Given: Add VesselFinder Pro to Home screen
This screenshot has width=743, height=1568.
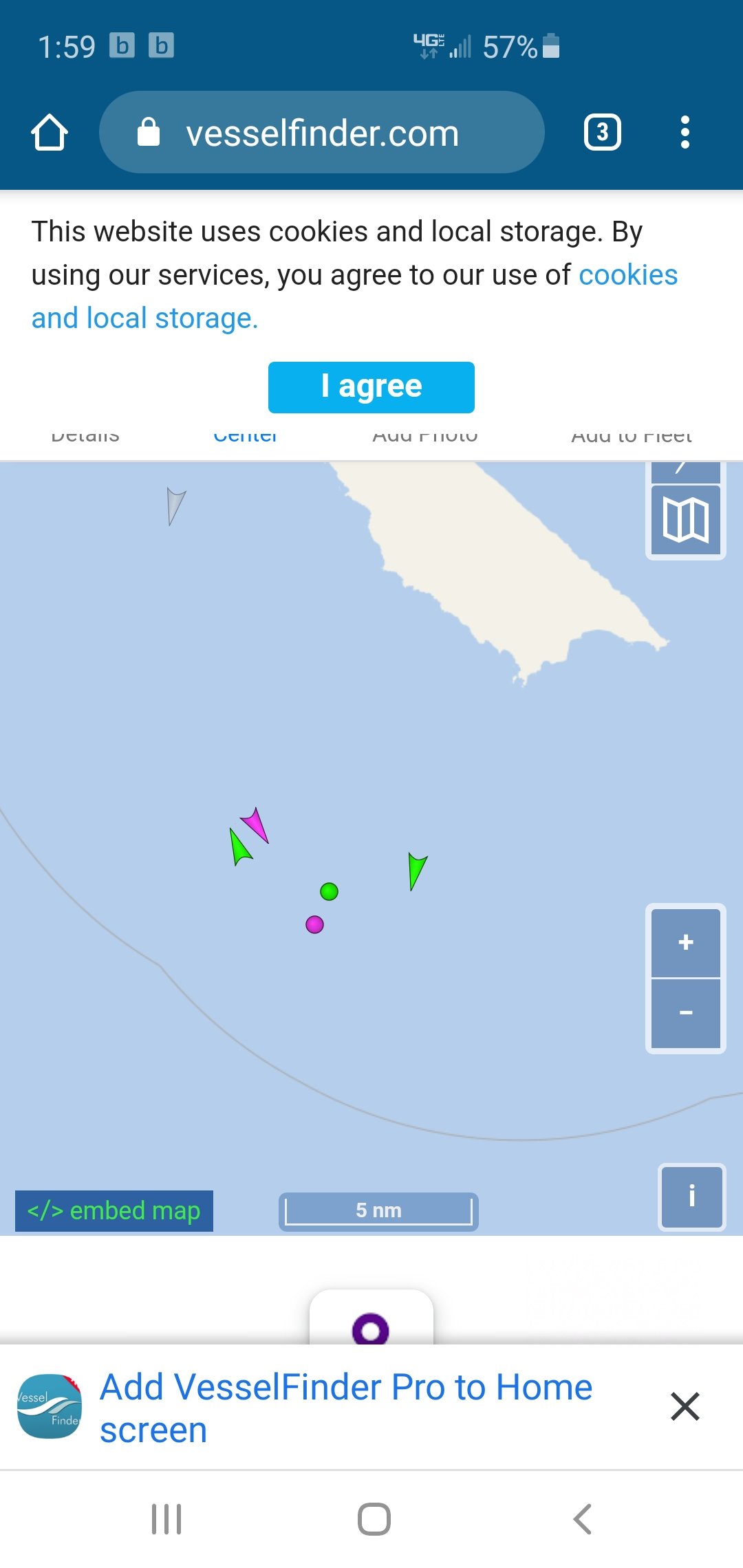Looking at the screenshot, I should point(346,1408).
